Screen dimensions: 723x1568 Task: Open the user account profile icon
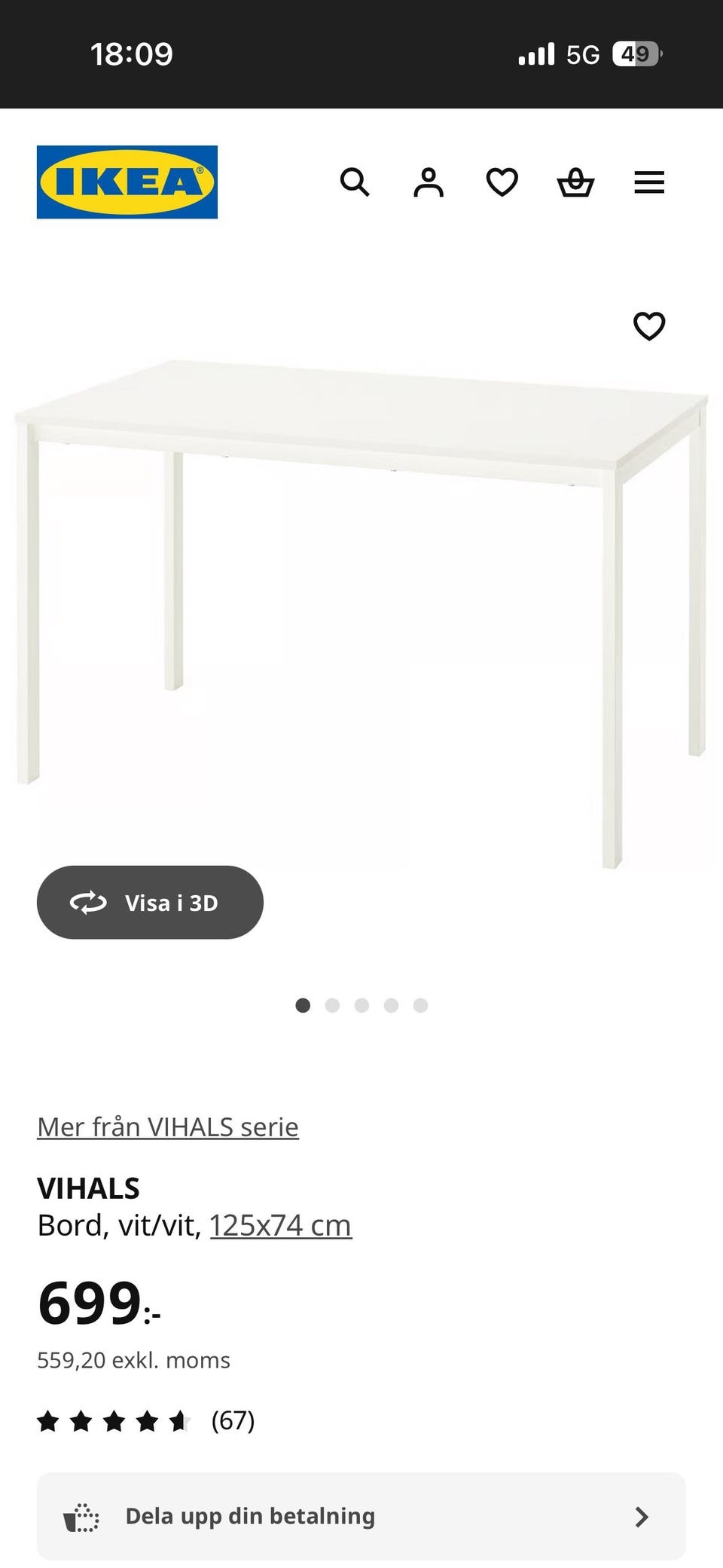(x=429, y=182)
